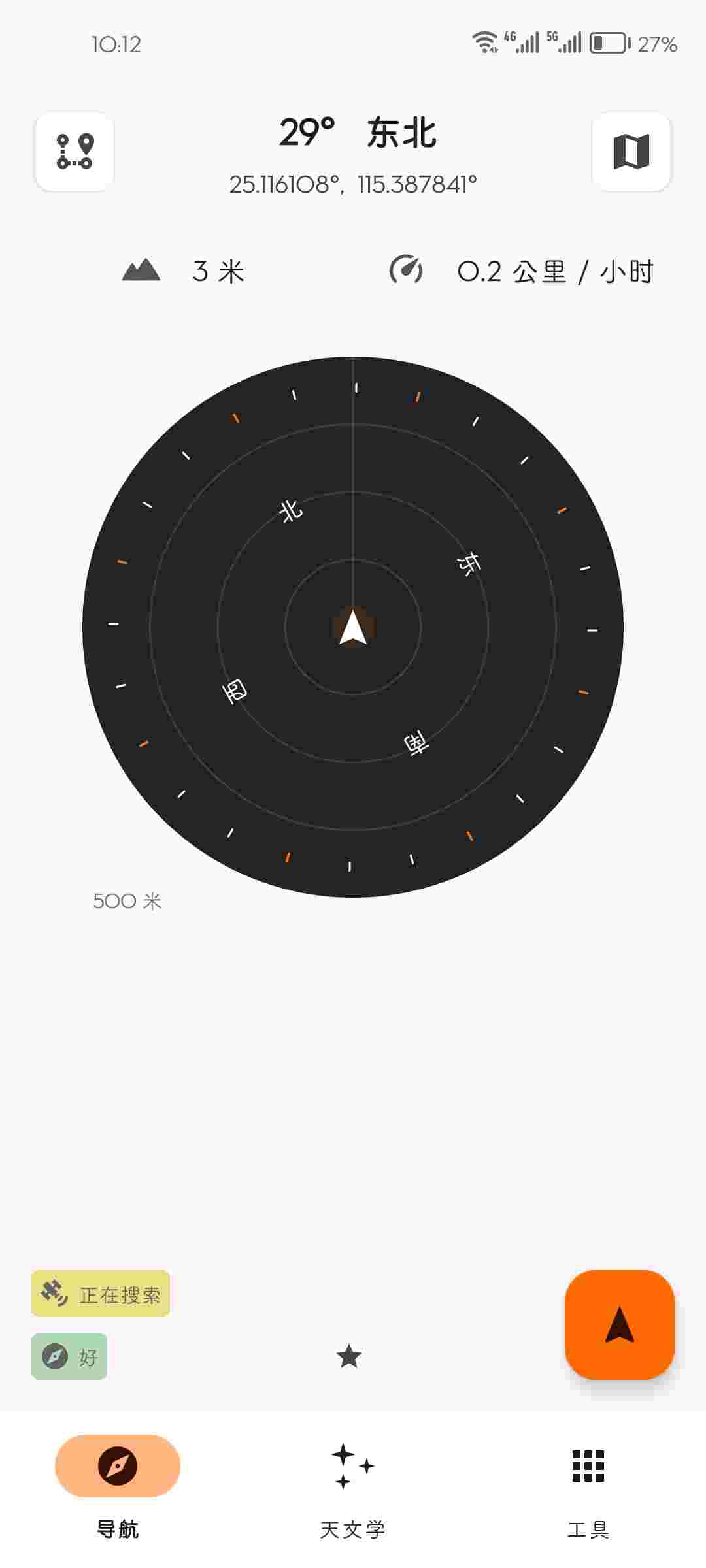Viewport: 706px width, 1568px height.
Task: Tap the compass accuracy chip 好
Action: click(x=69, y=1356)
